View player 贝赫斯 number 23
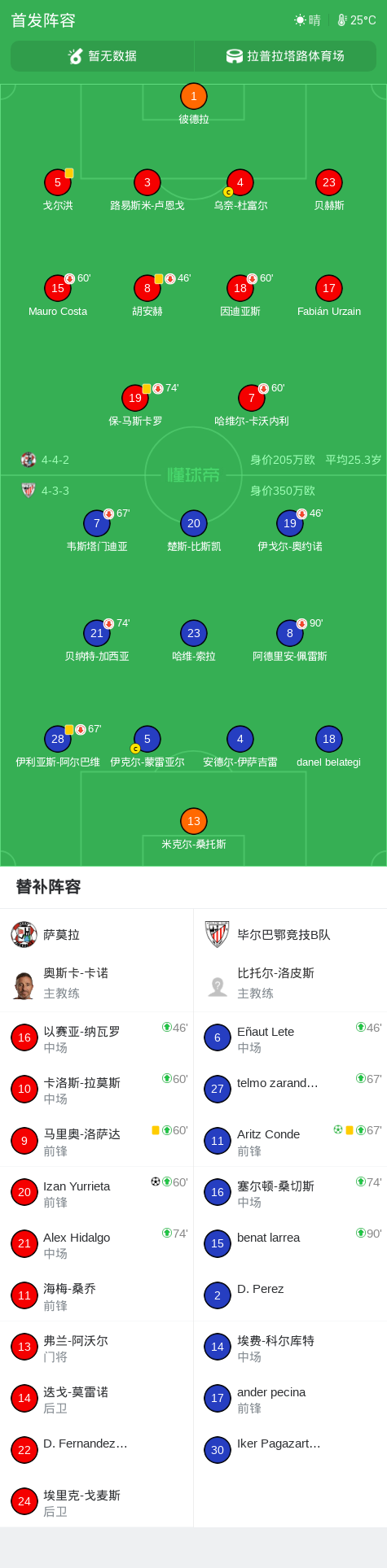 (x=329, y=190)
